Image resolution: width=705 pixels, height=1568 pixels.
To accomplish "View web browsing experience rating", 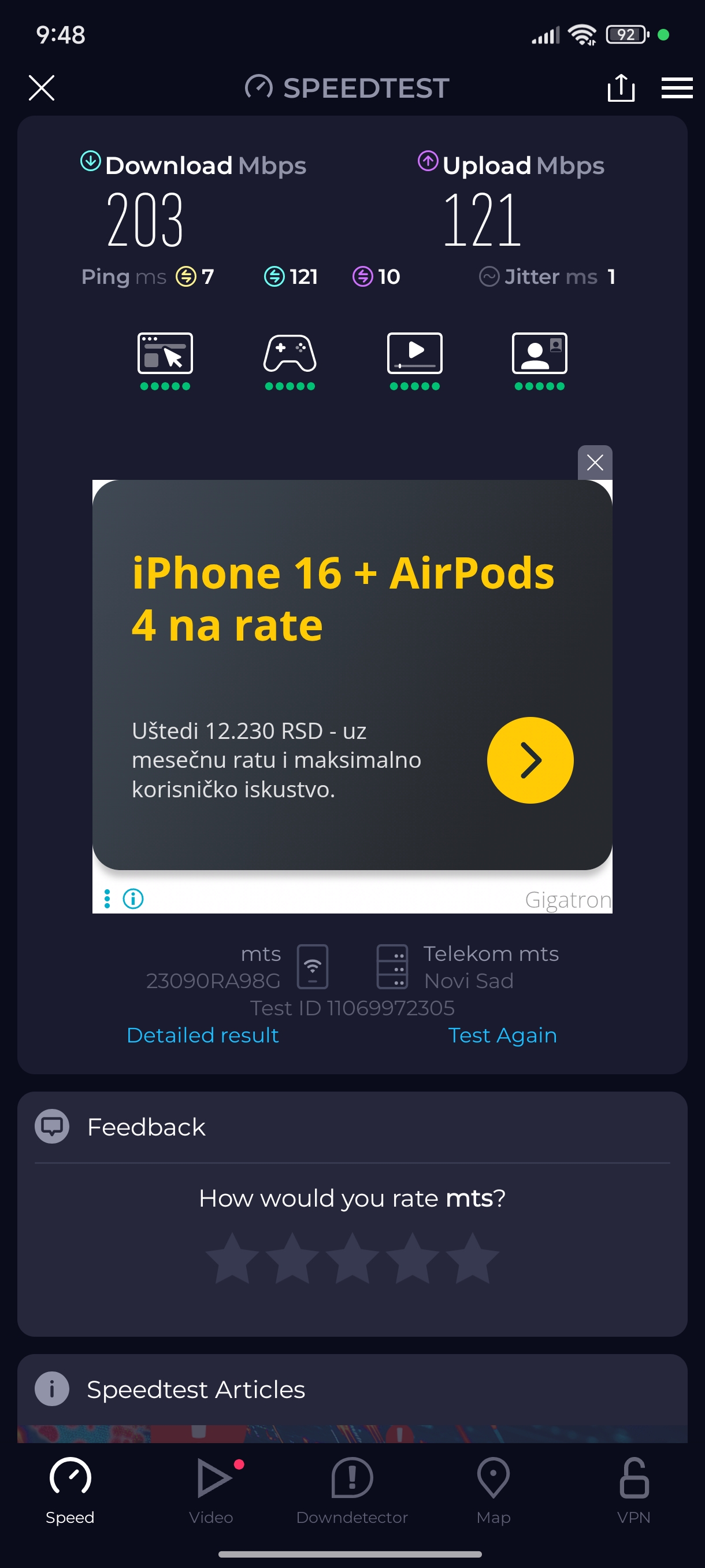I will click(165, 360).
